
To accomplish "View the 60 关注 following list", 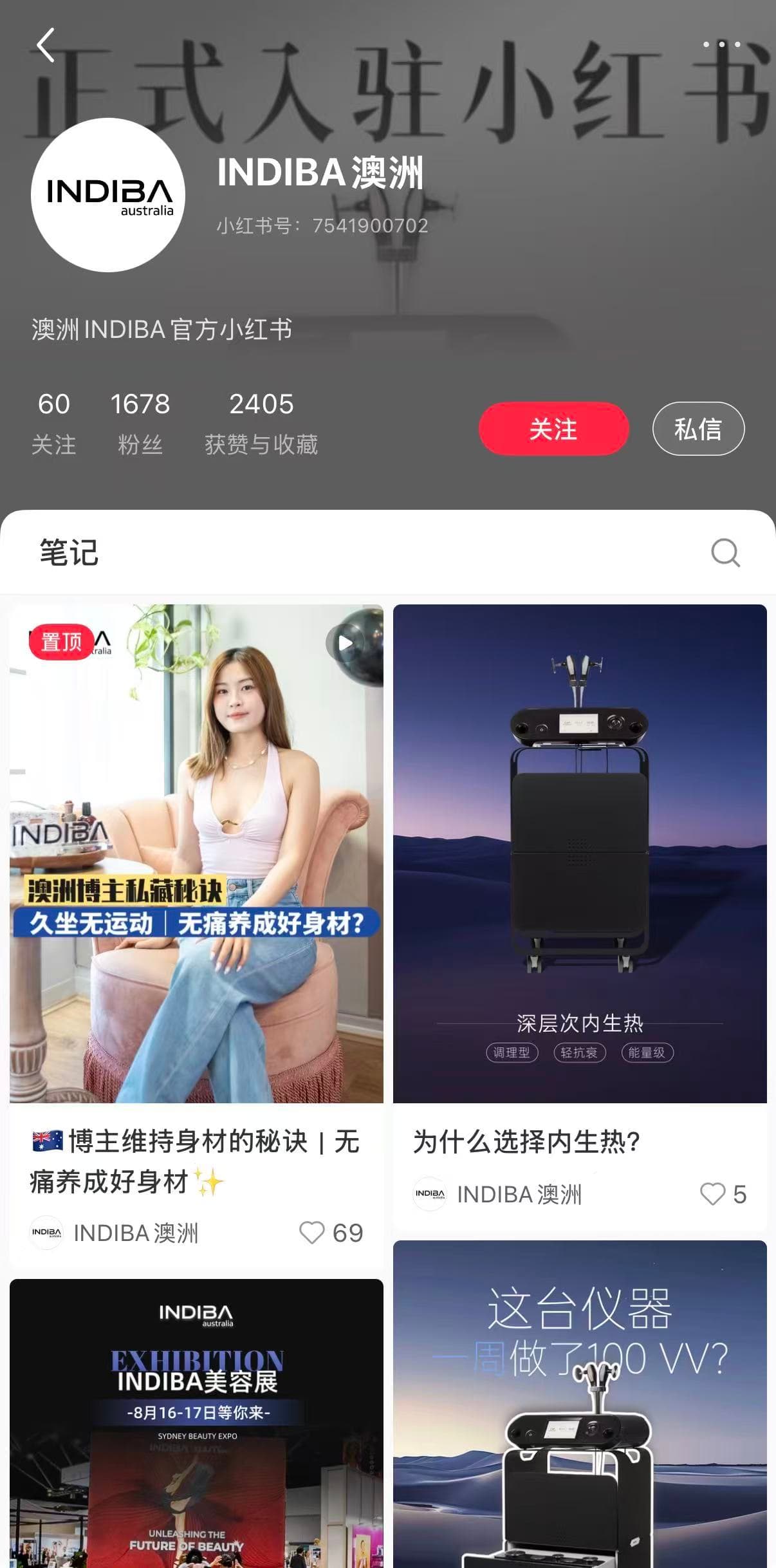I will (54, 422).
